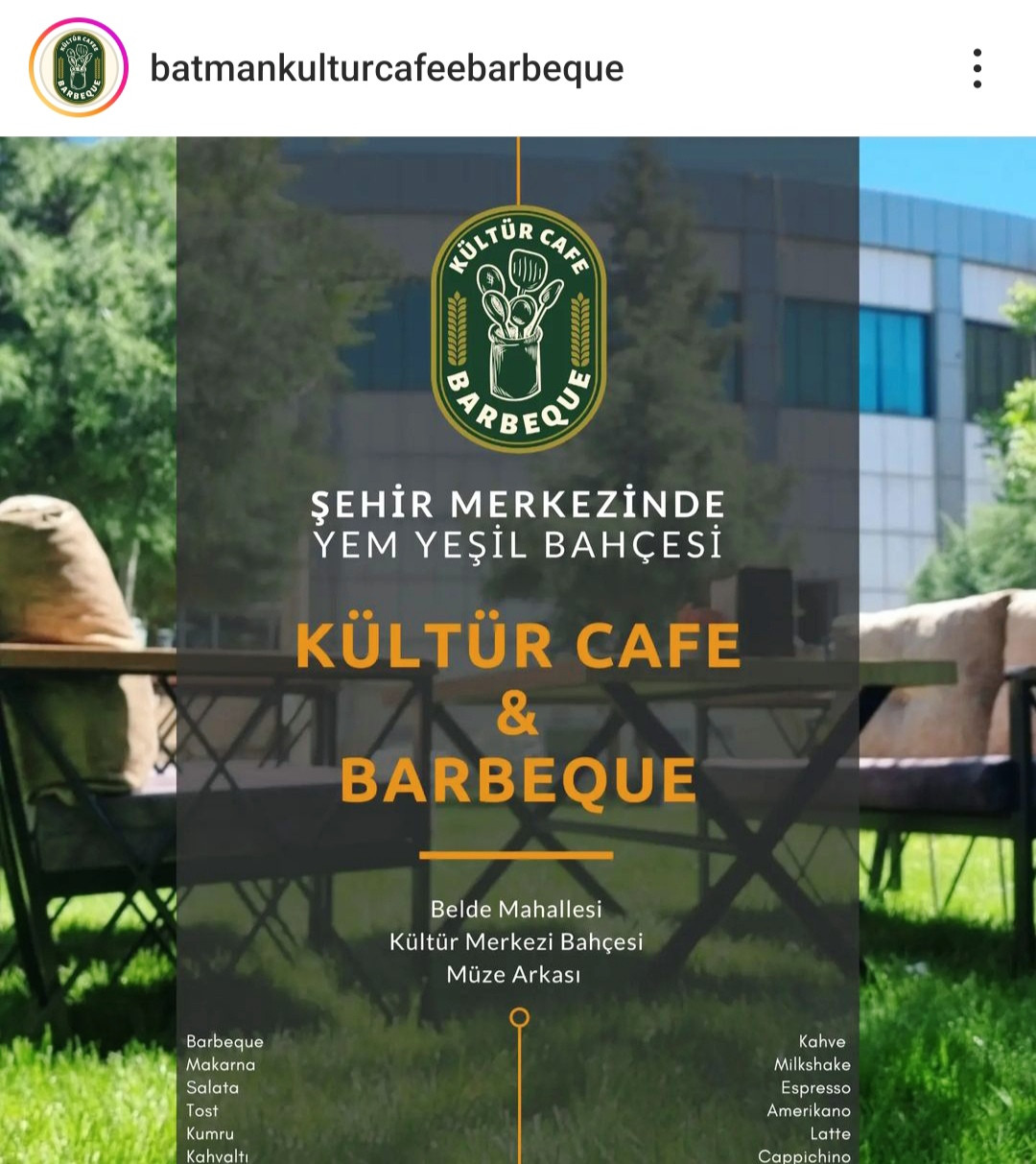1036x1164 pixels.
Task: Visit the batmankulturcafeebarbeque profile via username
Action: [387, 68]
